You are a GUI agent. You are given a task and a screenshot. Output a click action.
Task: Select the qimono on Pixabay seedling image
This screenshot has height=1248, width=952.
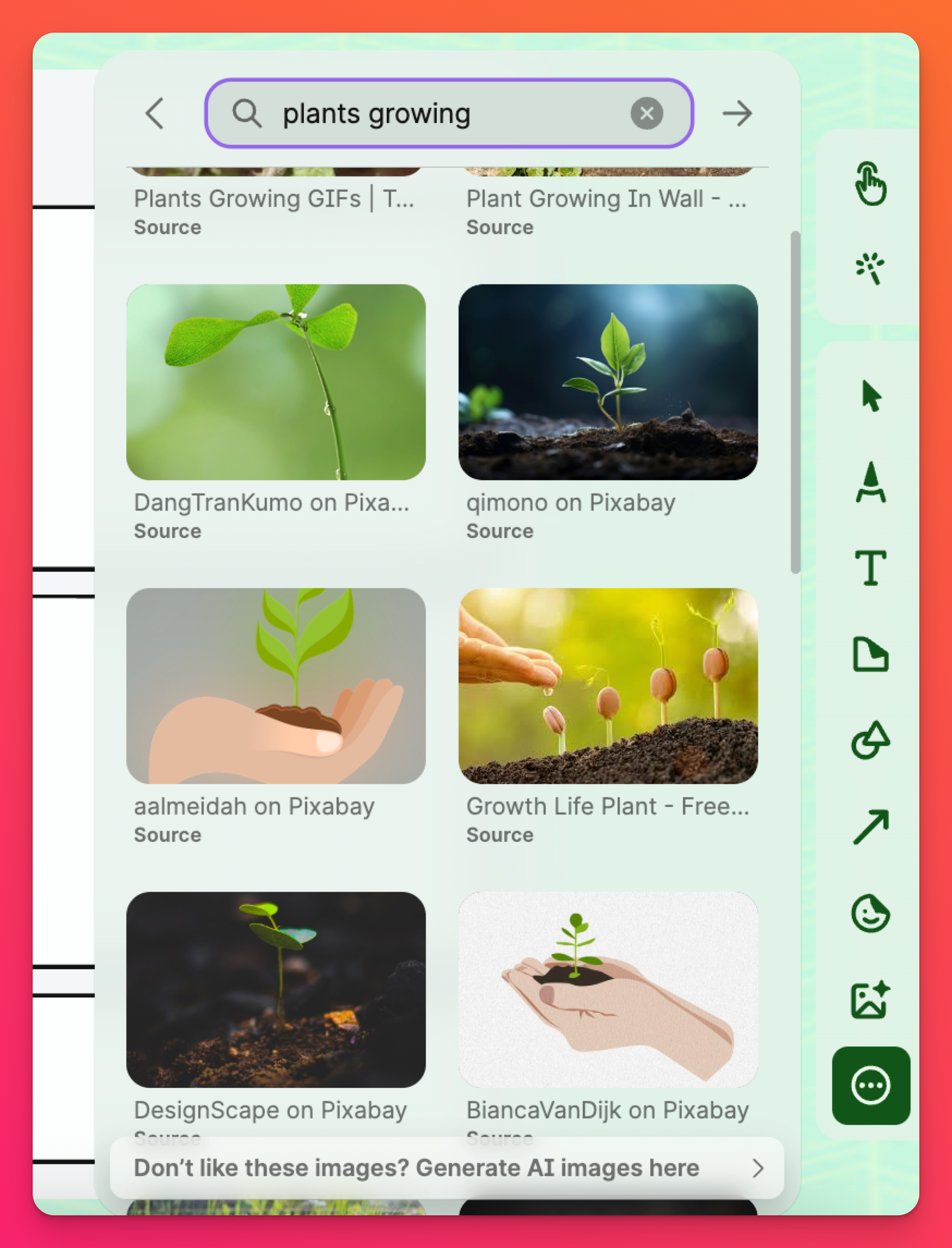tap(608, 382)
